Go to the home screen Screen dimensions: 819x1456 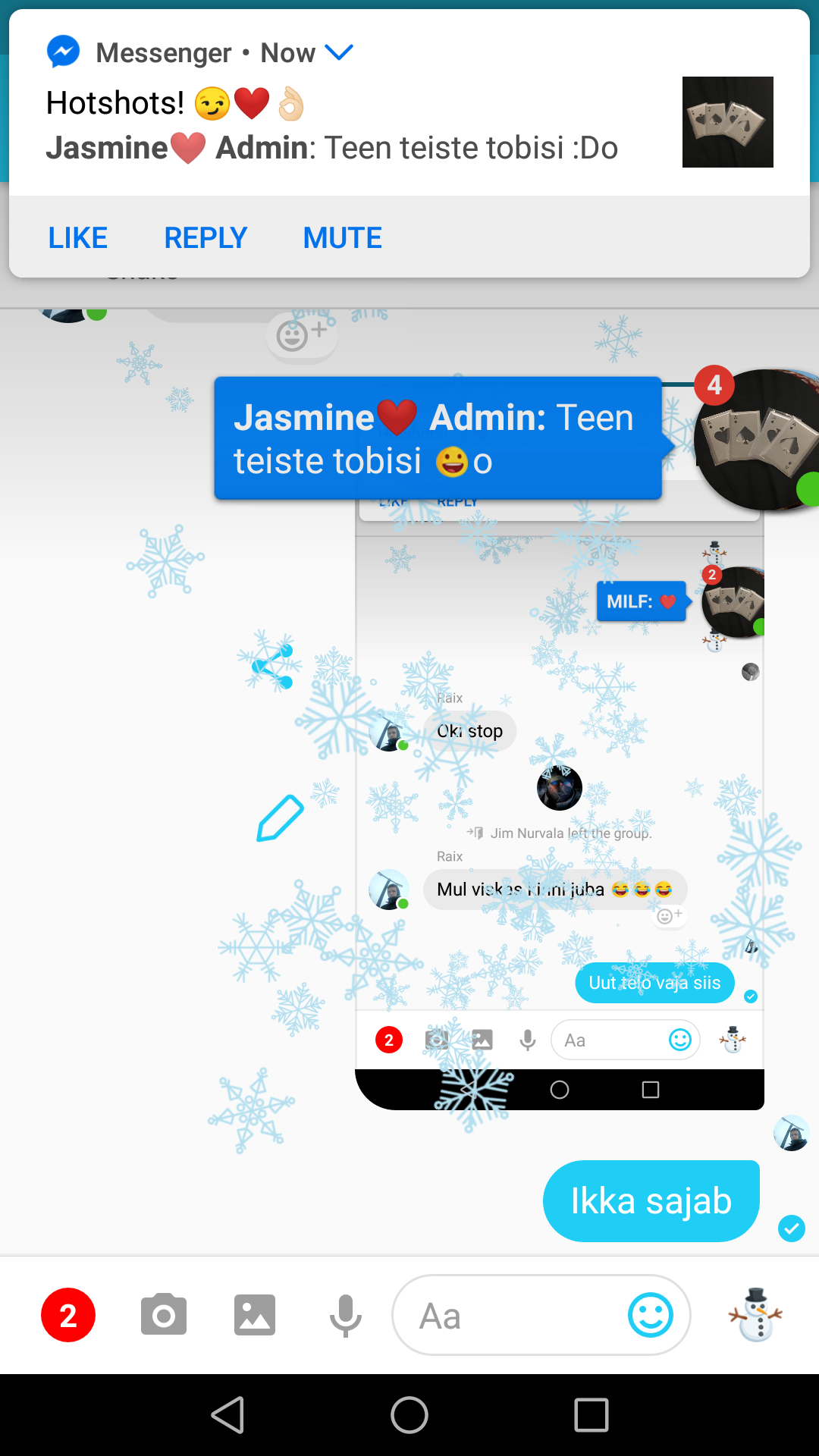409,1415
